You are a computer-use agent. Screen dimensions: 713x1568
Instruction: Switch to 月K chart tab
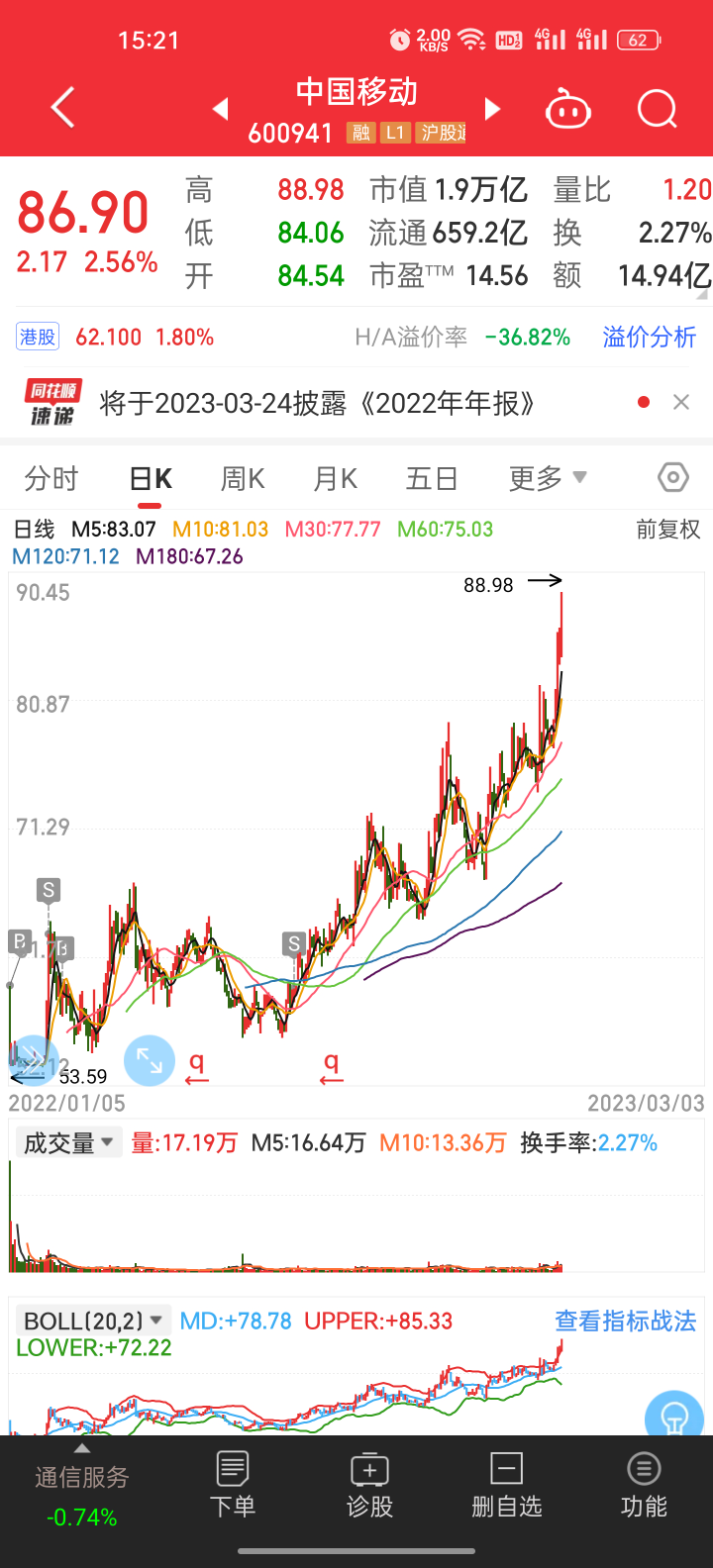[x=335, y=479]
